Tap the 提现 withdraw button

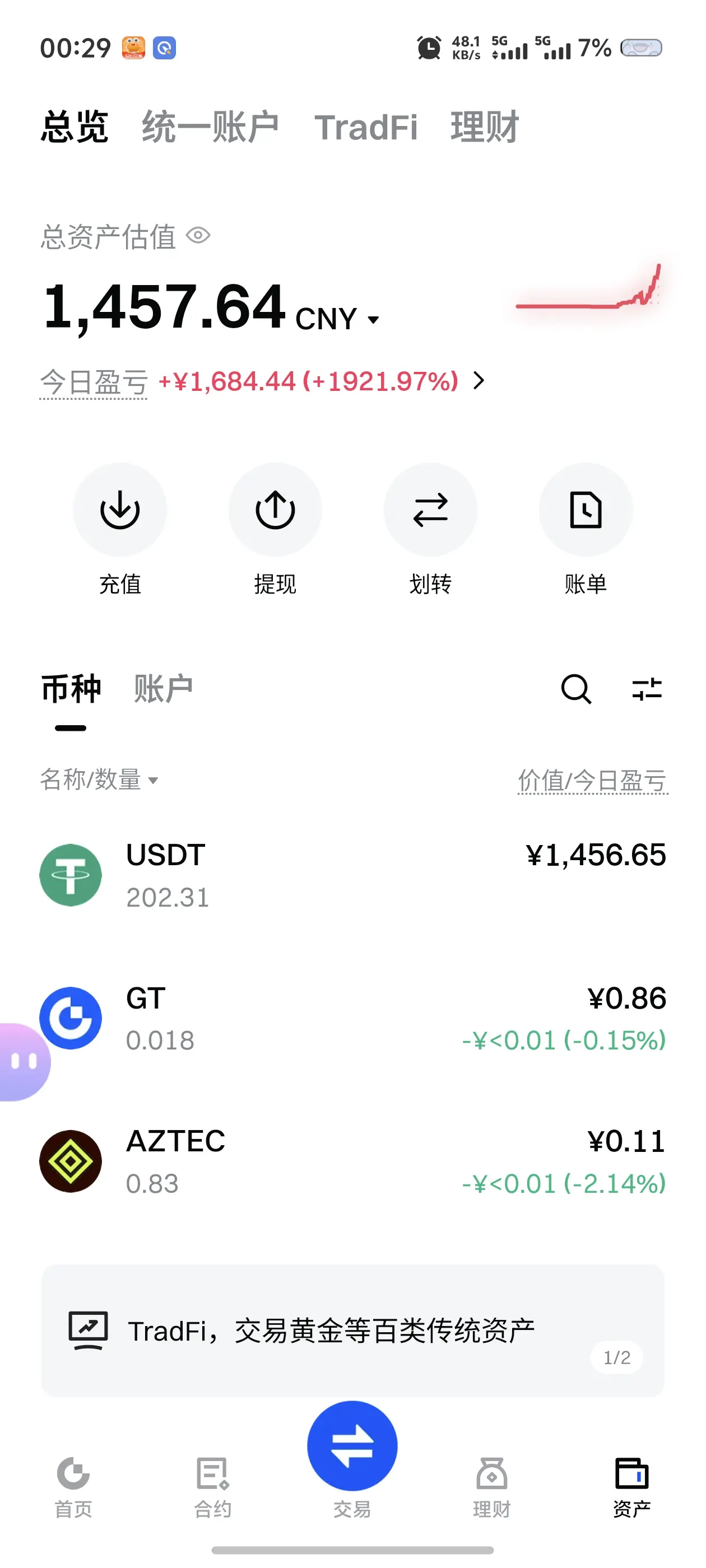pyautogui.click(x=275, y=510)
